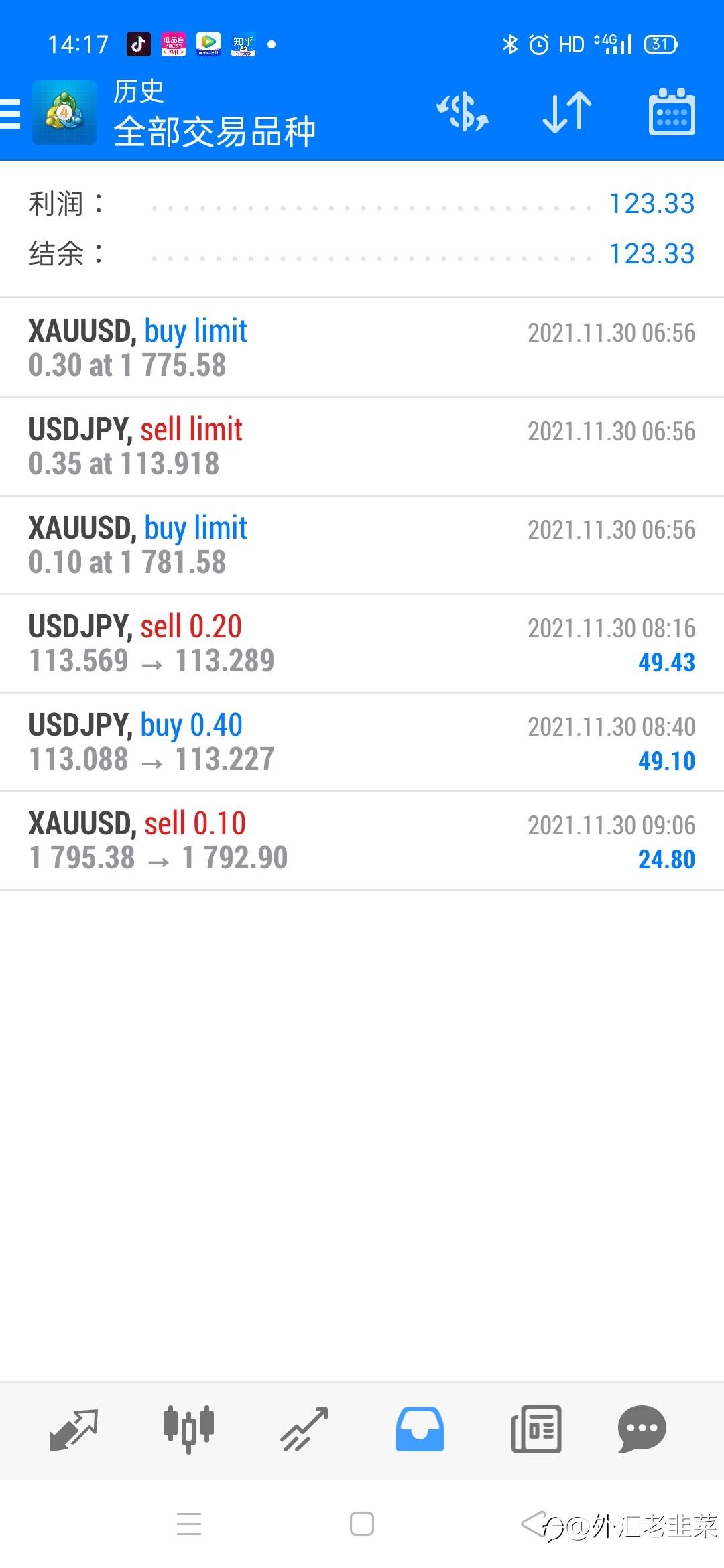Switch to the candlestick chart tab

click(188, 1429)
